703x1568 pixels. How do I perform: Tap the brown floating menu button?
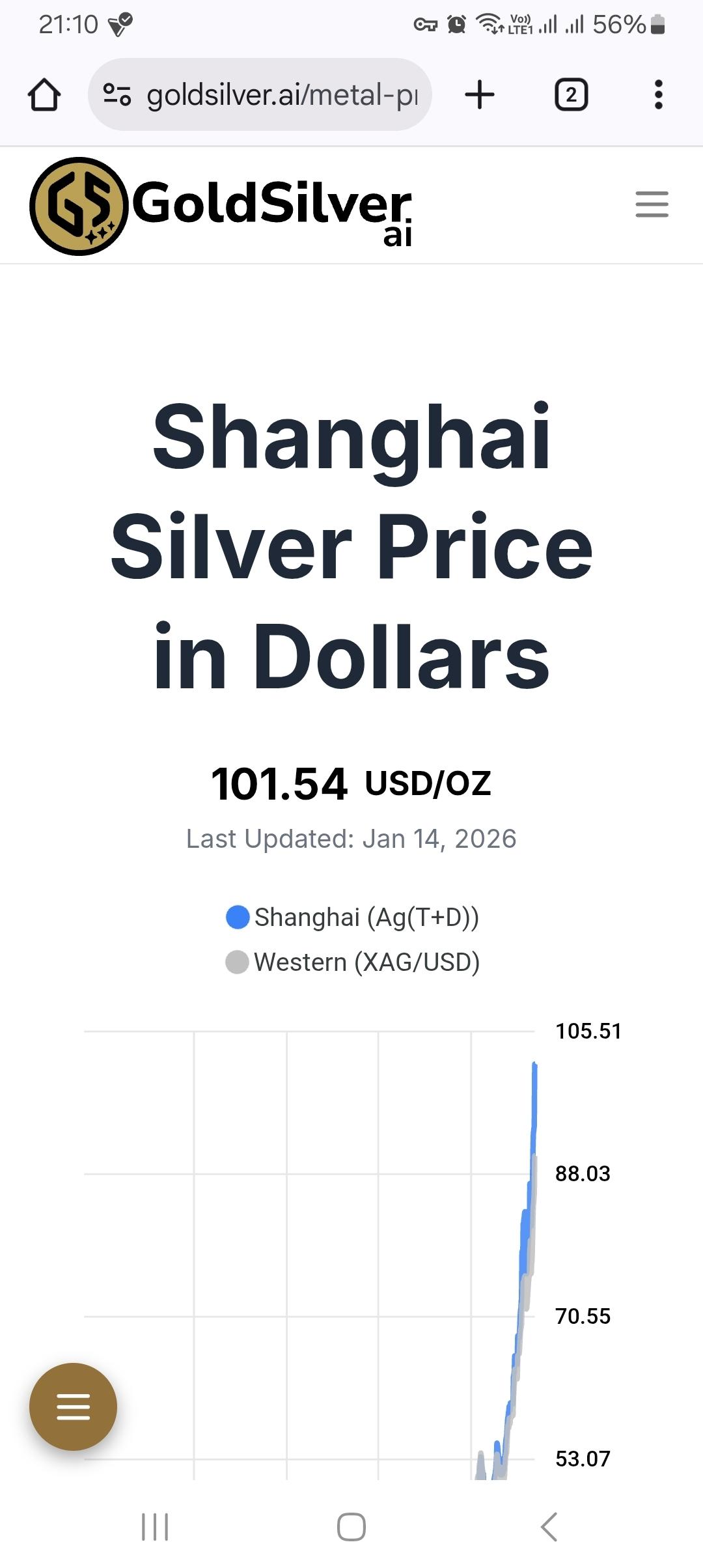click(x=74, y=1407)
